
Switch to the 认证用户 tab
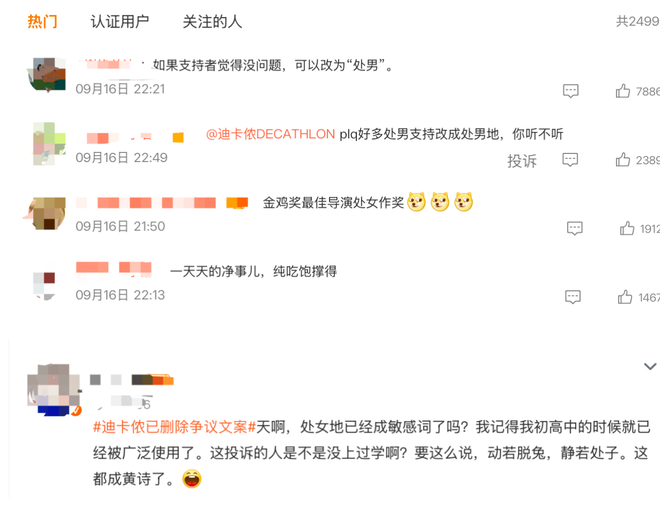pos(119,21)
